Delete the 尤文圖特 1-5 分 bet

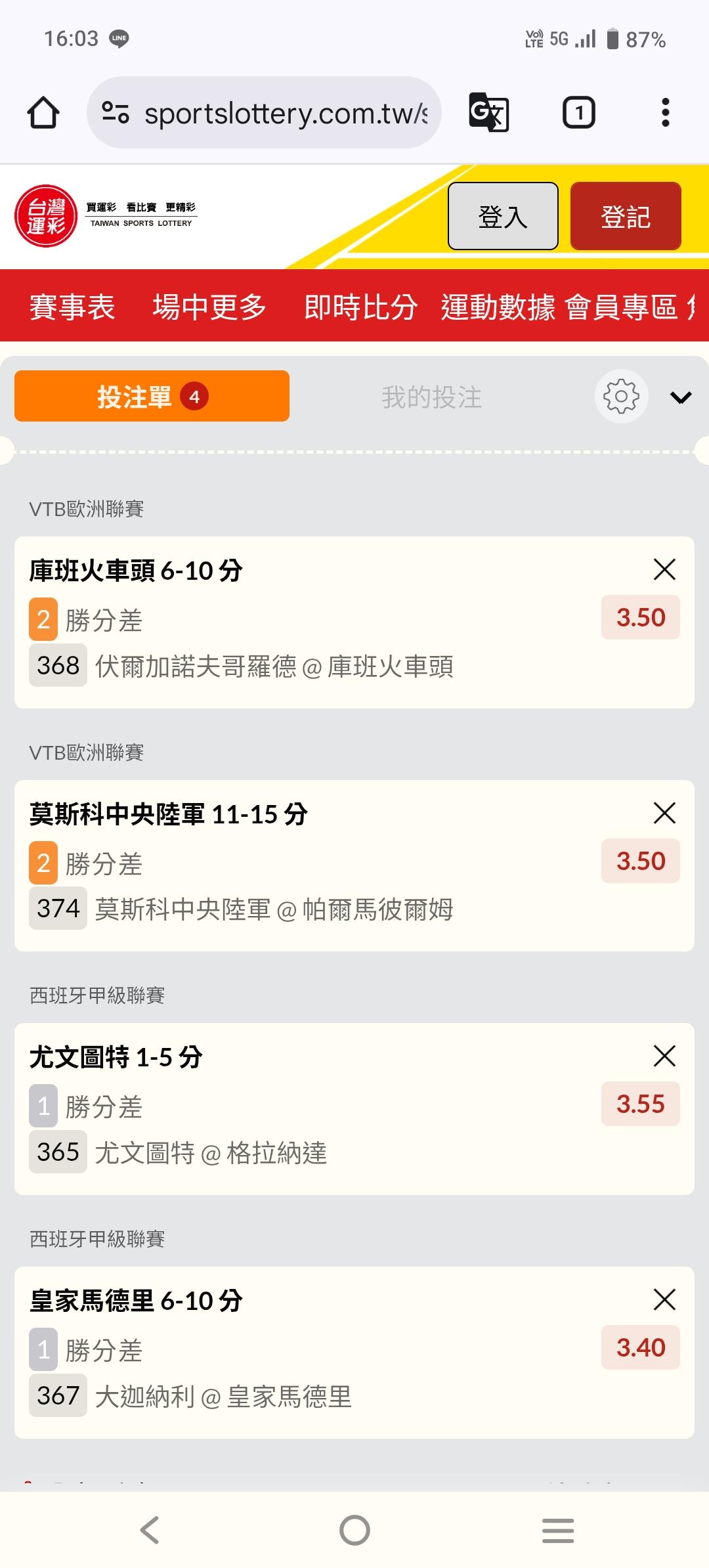pos(664,1056)
